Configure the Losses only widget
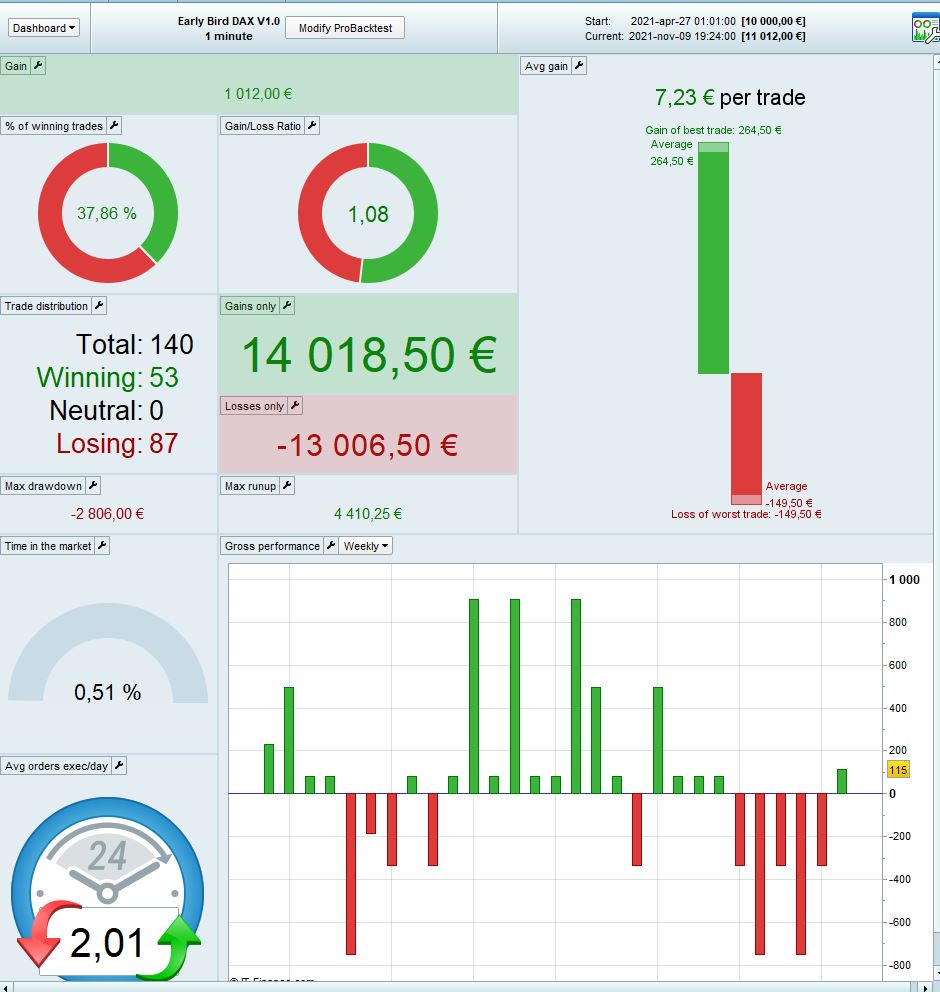 point(294,406)
